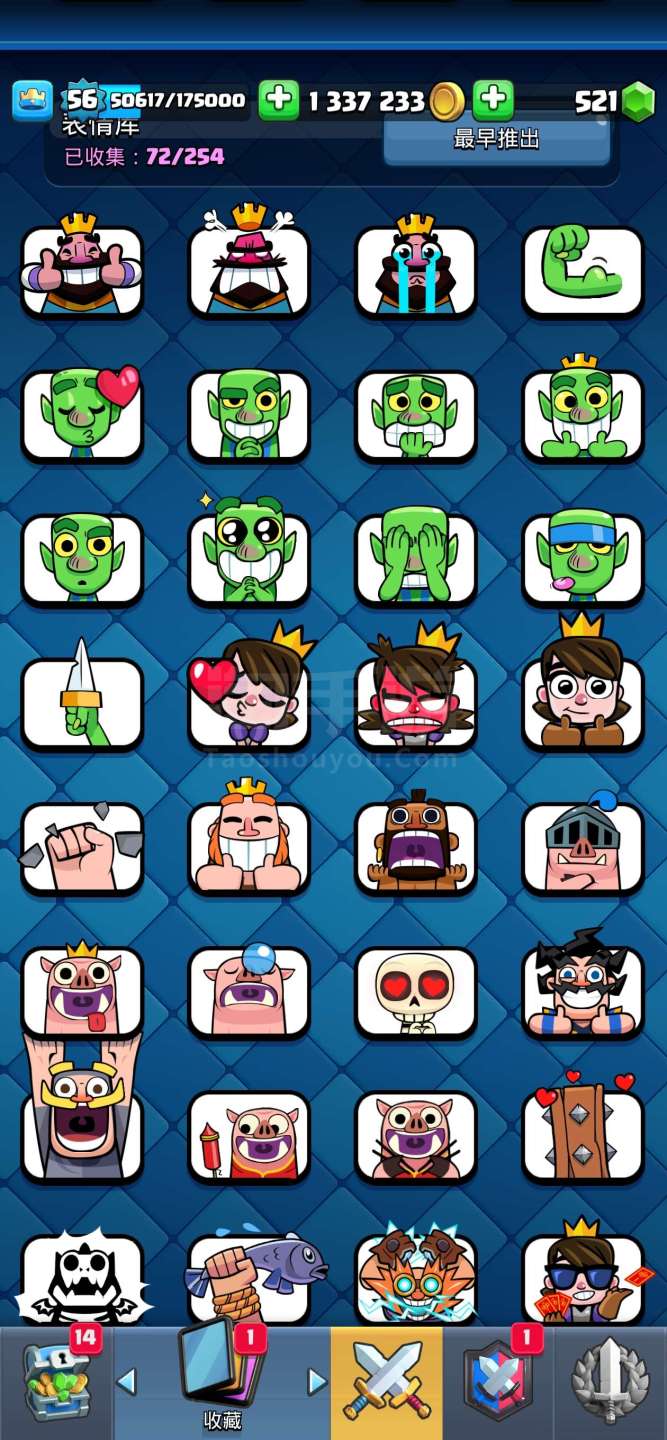This screenshot has width=667, height=1440.
Task: Choose the hand holding a fish emote
Action: (x=249, y=1275)
